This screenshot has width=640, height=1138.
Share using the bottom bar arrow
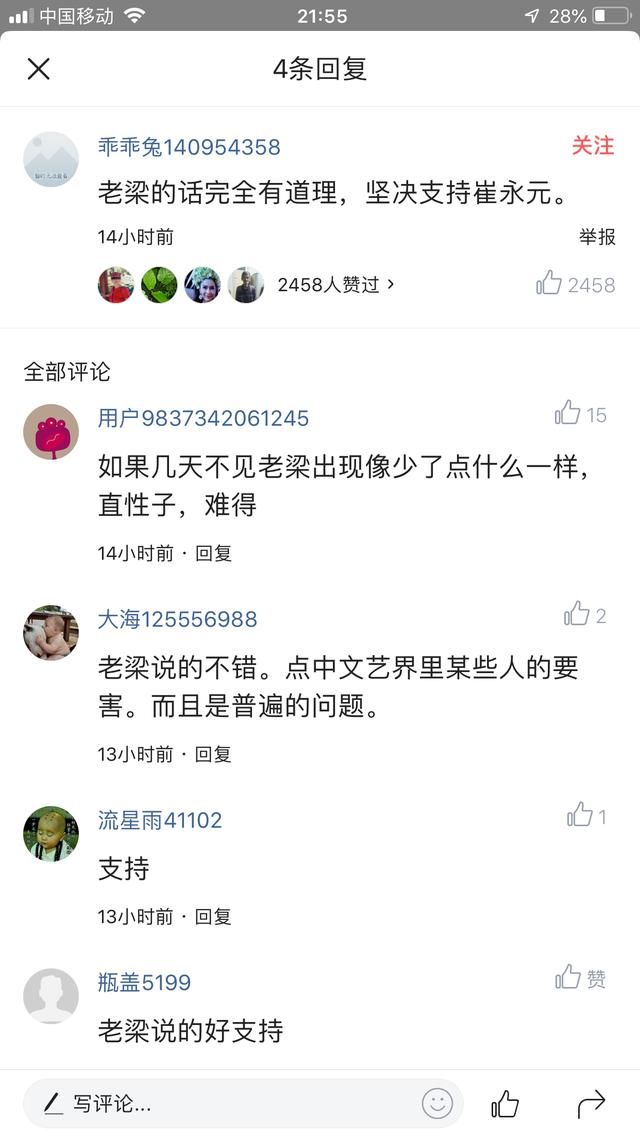592,1104
